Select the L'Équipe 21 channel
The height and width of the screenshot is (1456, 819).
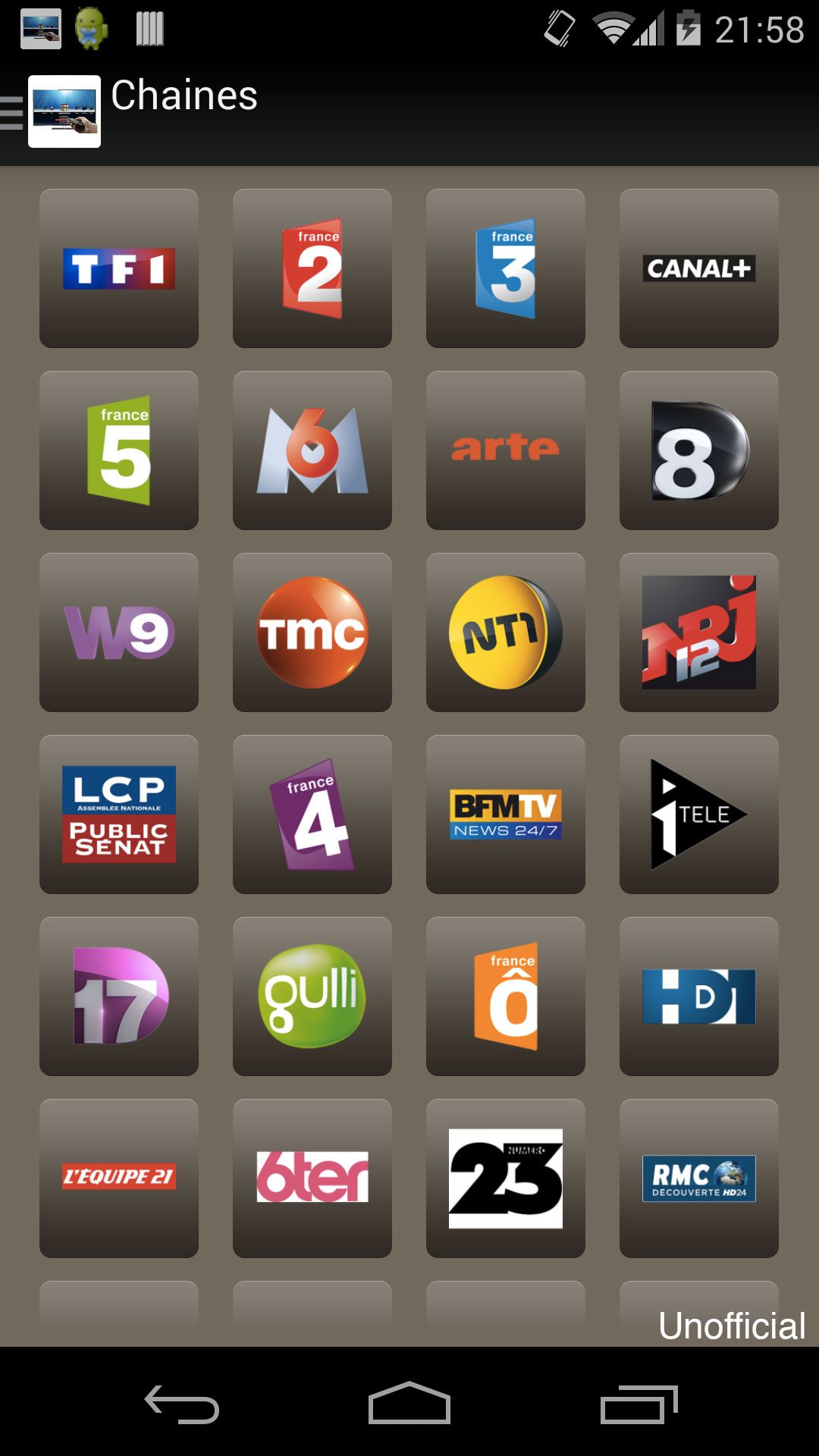pos(119,1178)
